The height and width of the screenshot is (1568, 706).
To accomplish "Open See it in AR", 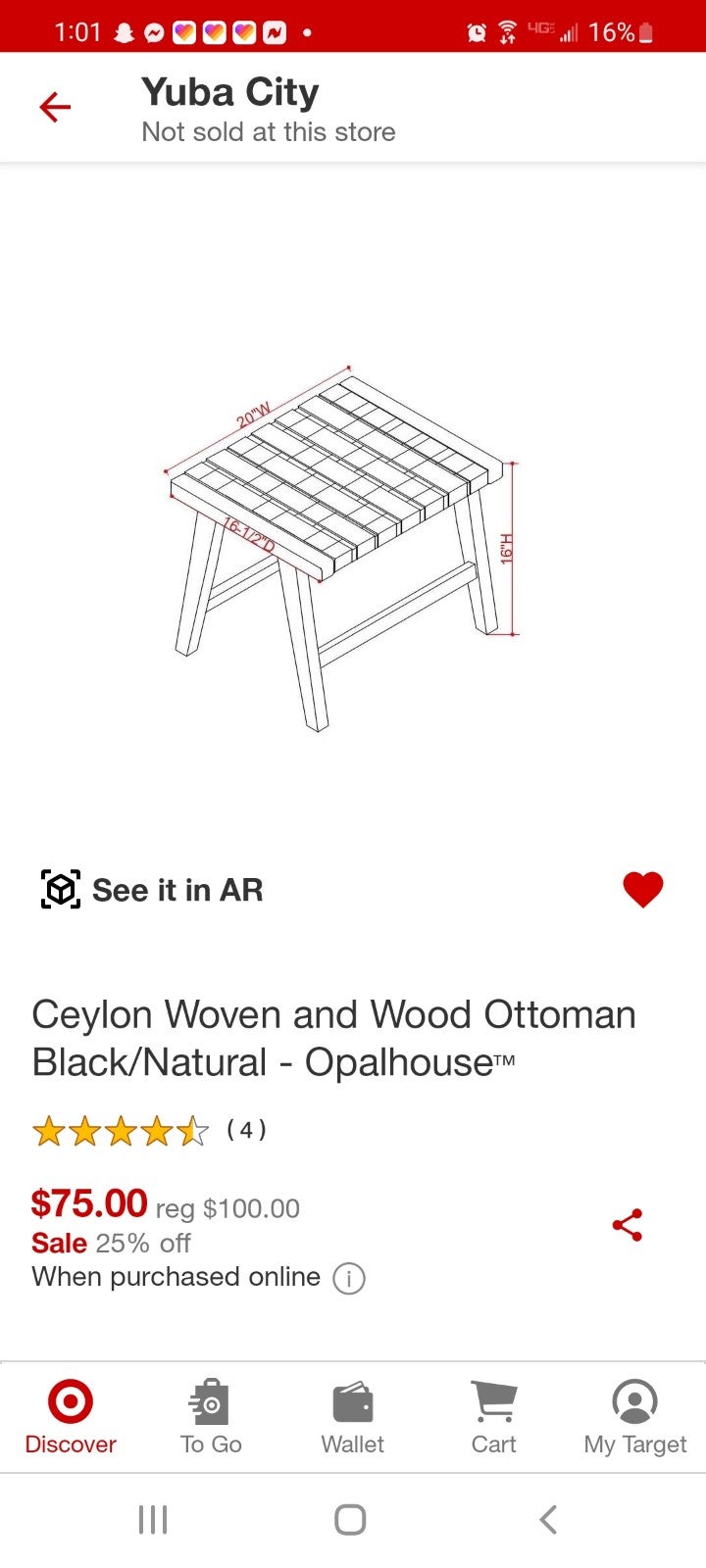I will [x=152, y=890].
